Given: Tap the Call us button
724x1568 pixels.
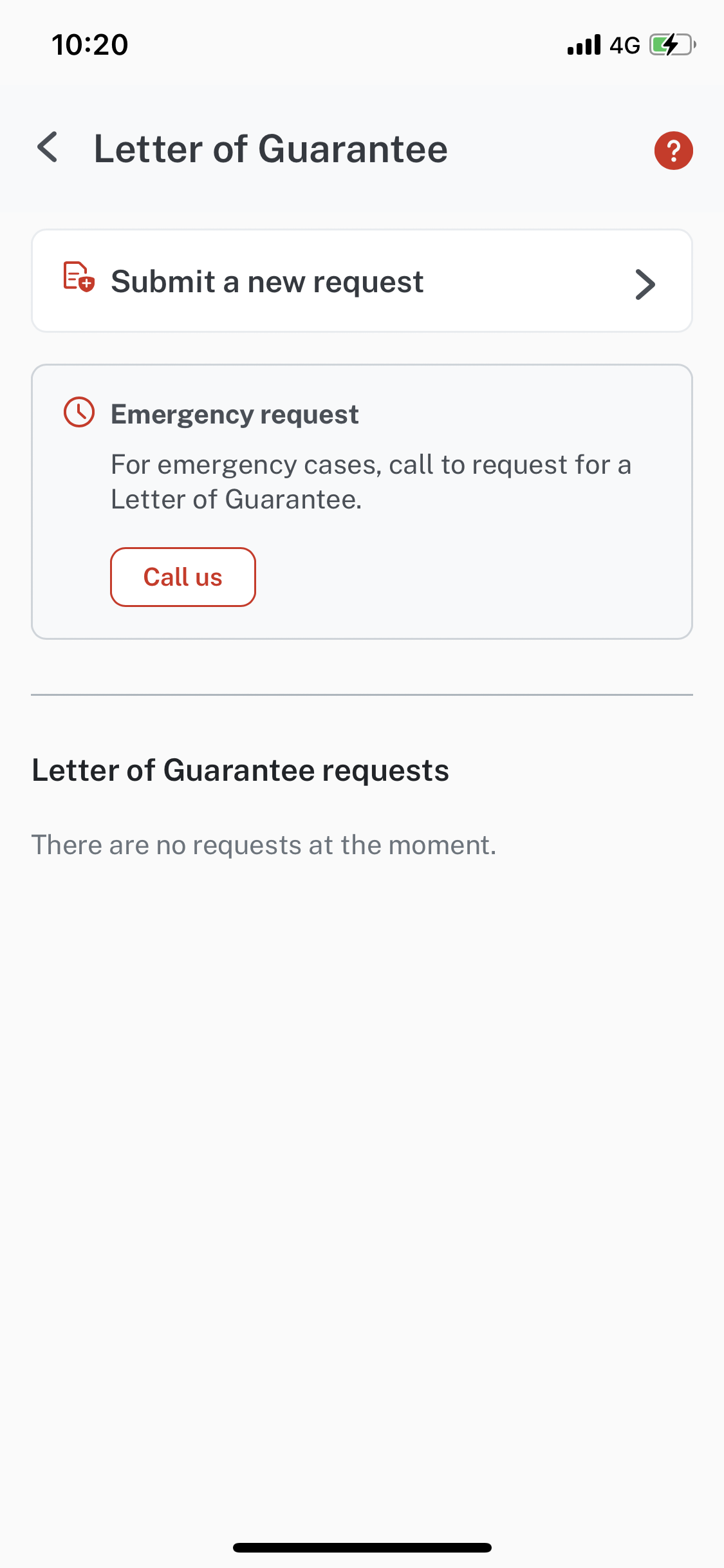Looking at the screenshot, I should [x=183, y=577].
